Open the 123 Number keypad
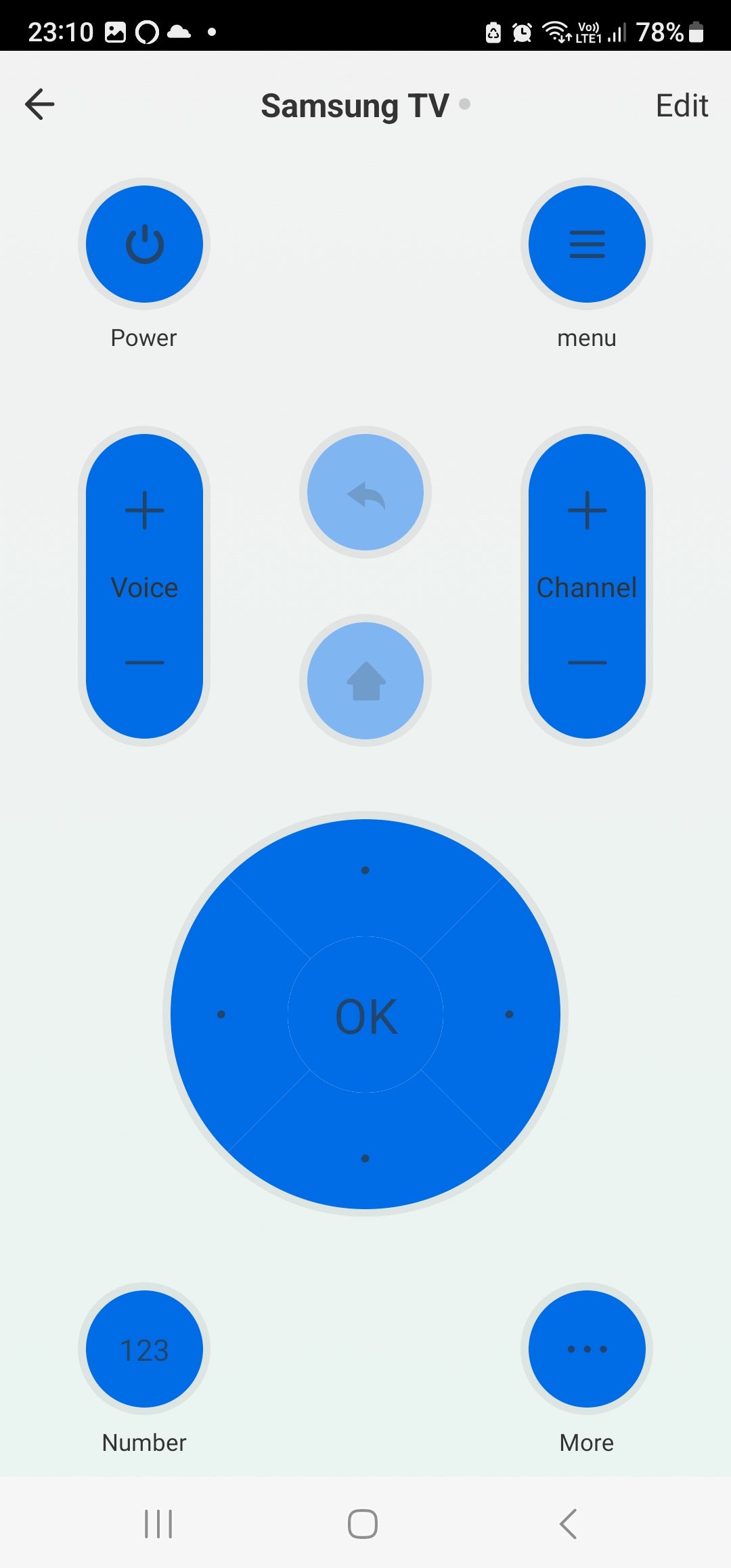731x1568 pixels. pyautogui.click(x=145, y=1349)
